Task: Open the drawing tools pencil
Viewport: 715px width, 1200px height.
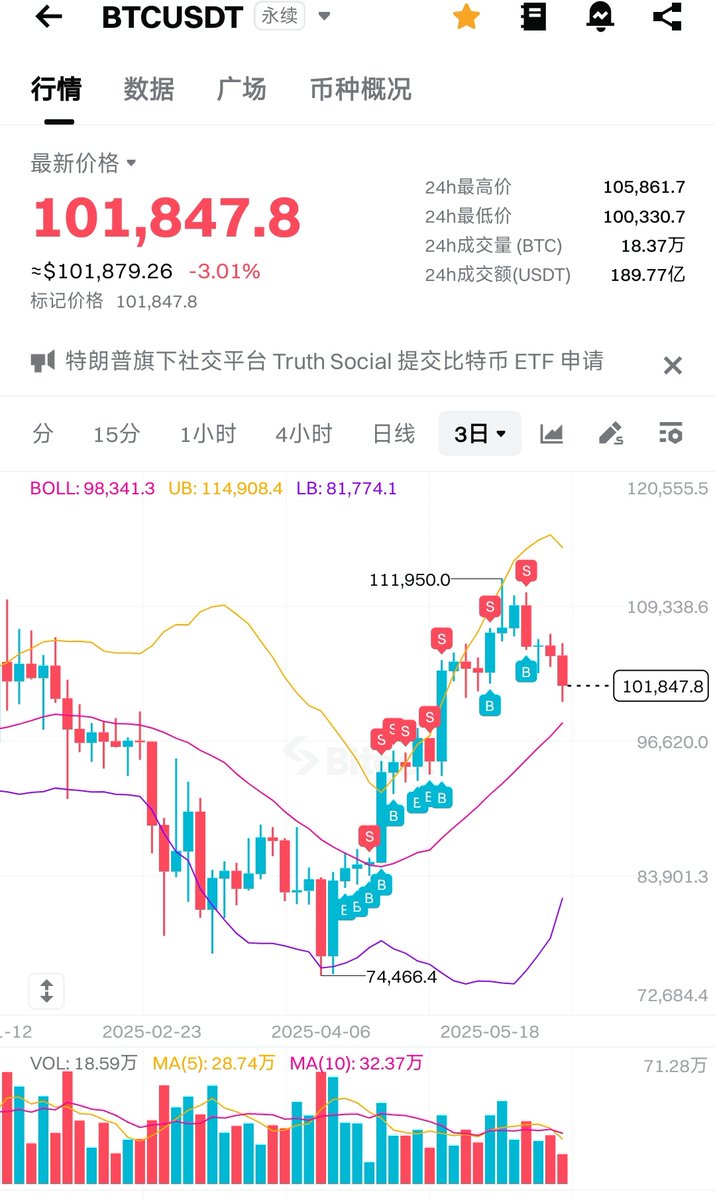Action: 610,433
